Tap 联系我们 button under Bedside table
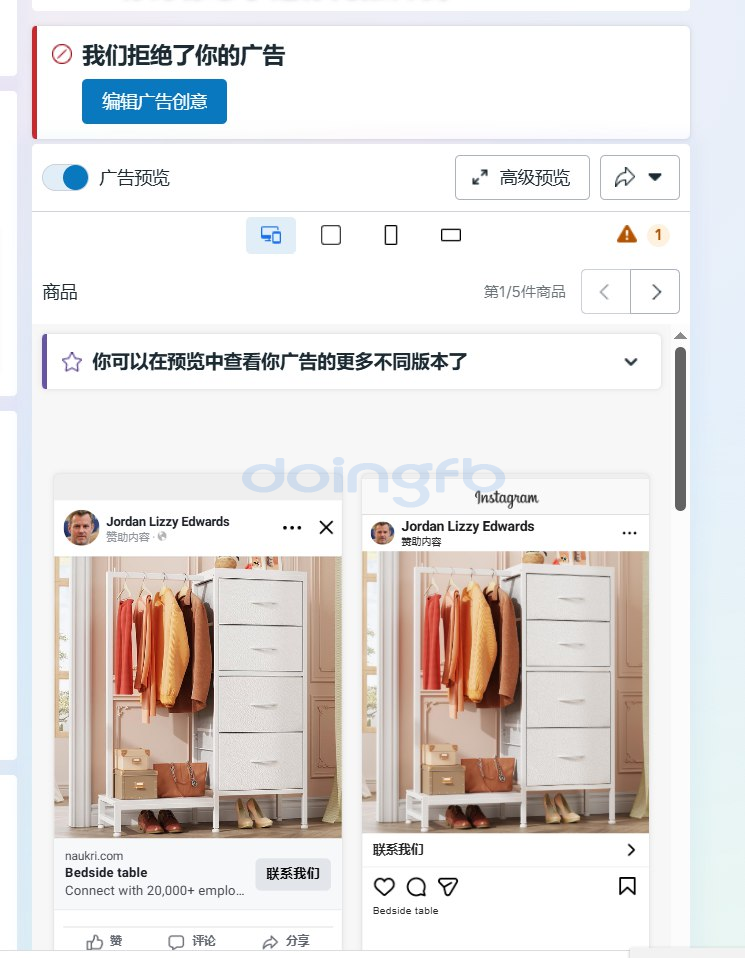 (x=292, y=873)
